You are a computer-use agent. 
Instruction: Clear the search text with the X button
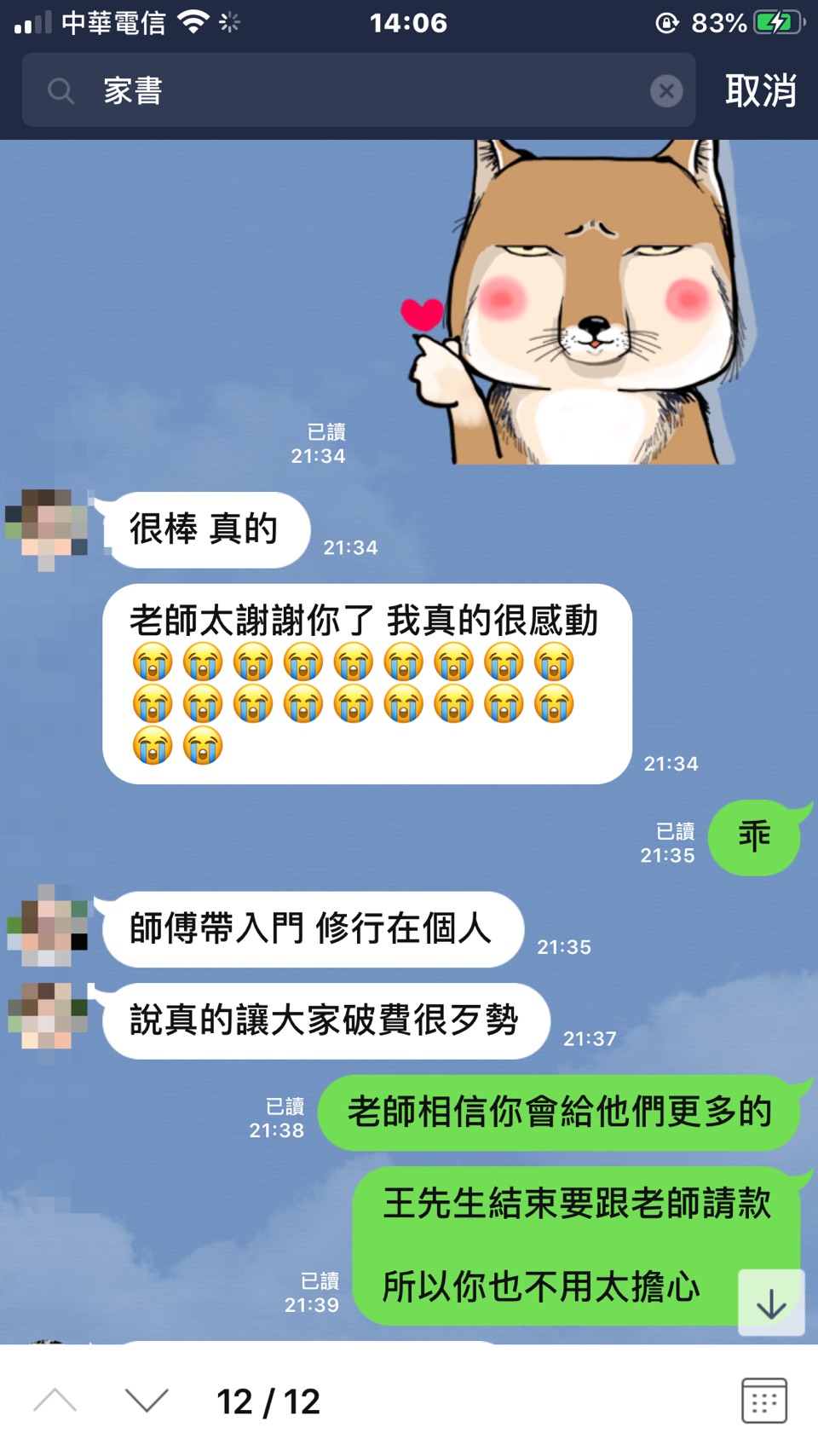[666, 90]
